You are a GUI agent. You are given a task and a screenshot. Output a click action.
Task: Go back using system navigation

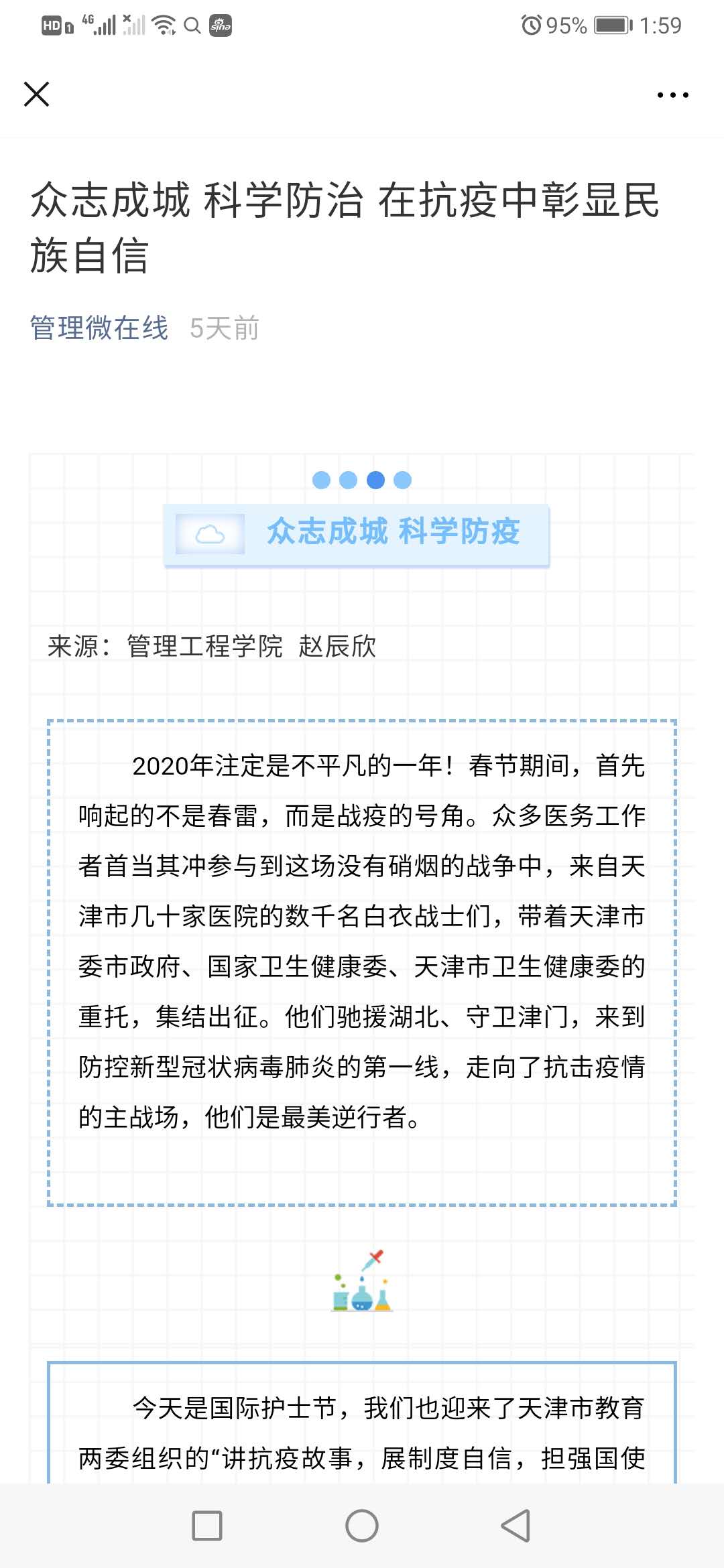(x=516, y=1526)
